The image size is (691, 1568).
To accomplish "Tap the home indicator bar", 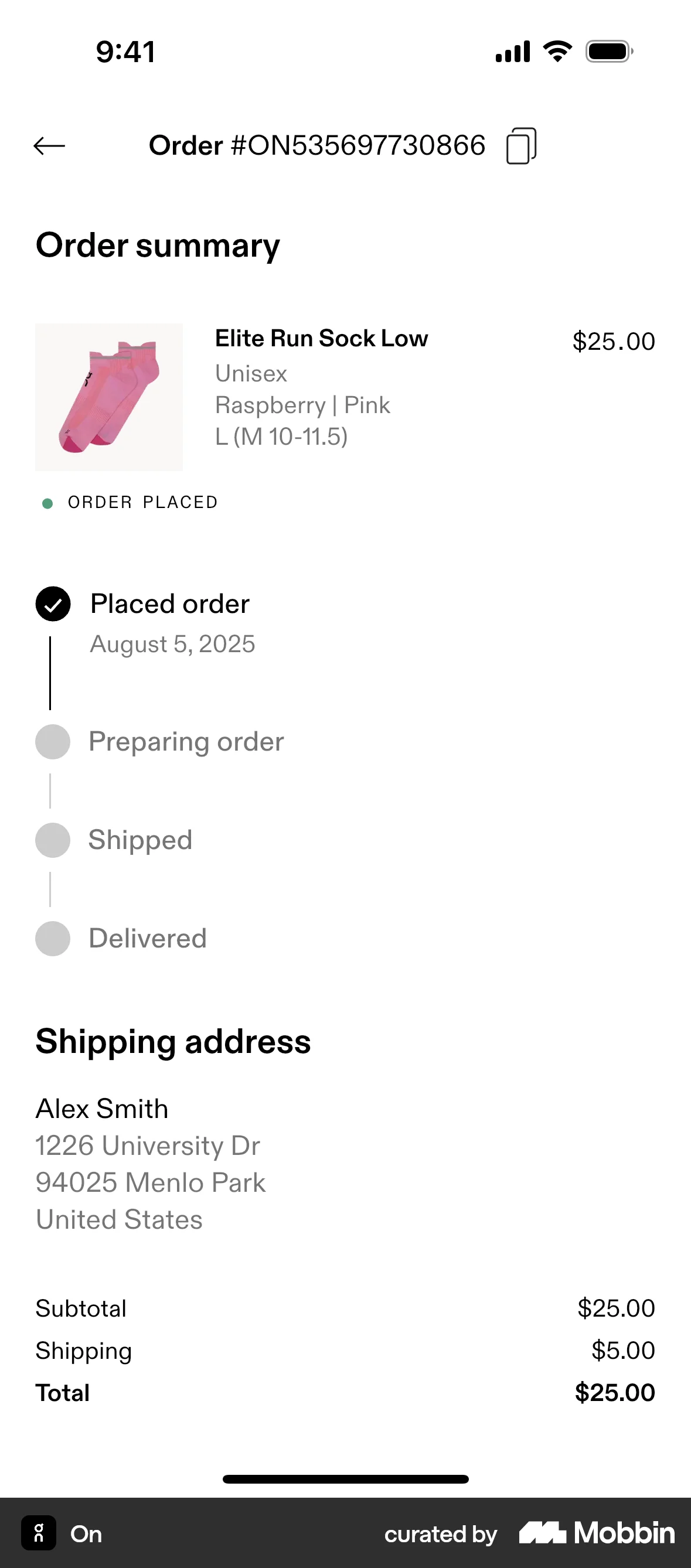I will (x=345, y=1479).
